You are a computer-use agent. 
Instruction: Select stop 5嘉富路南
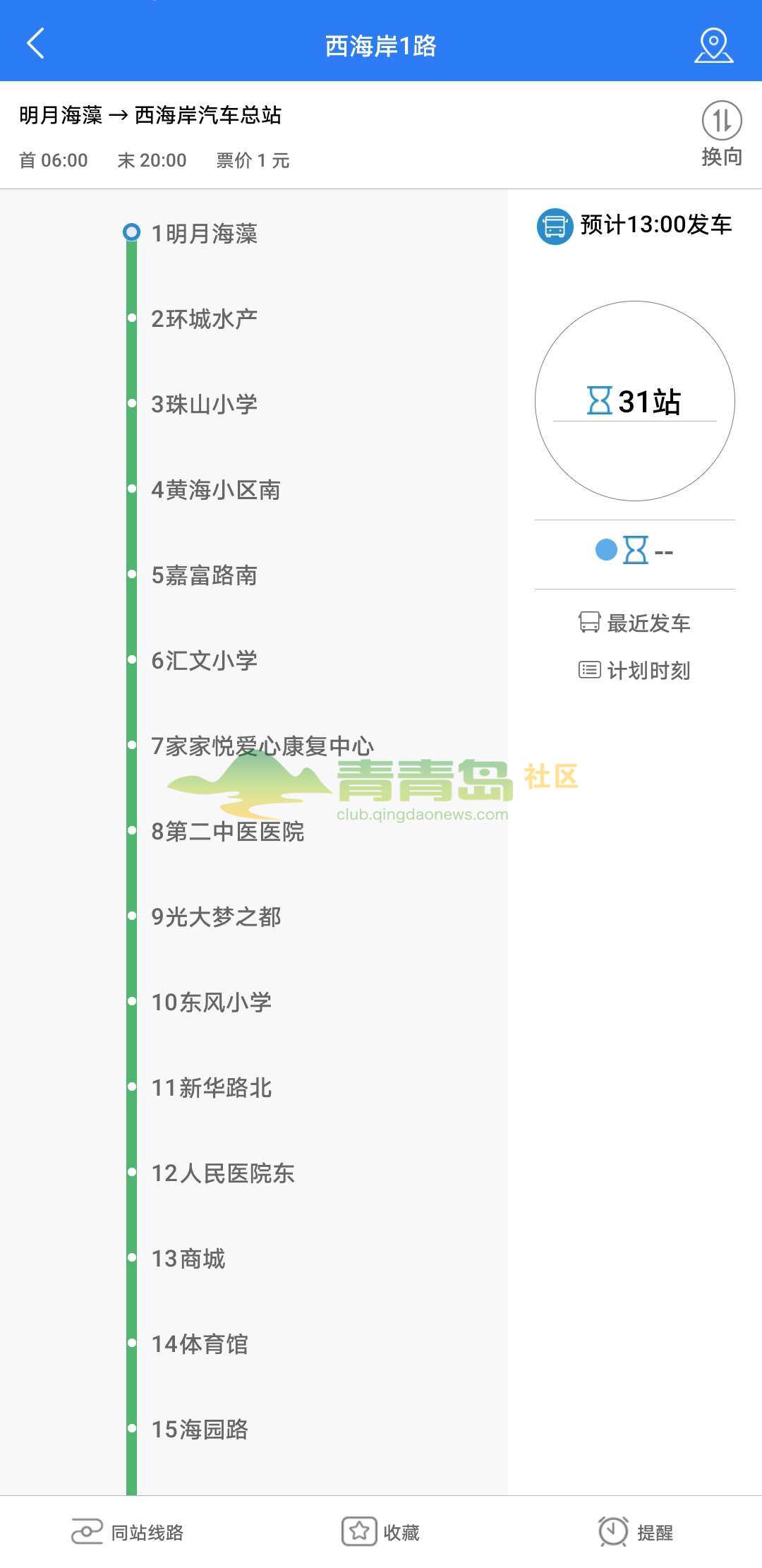pos(205,575)
